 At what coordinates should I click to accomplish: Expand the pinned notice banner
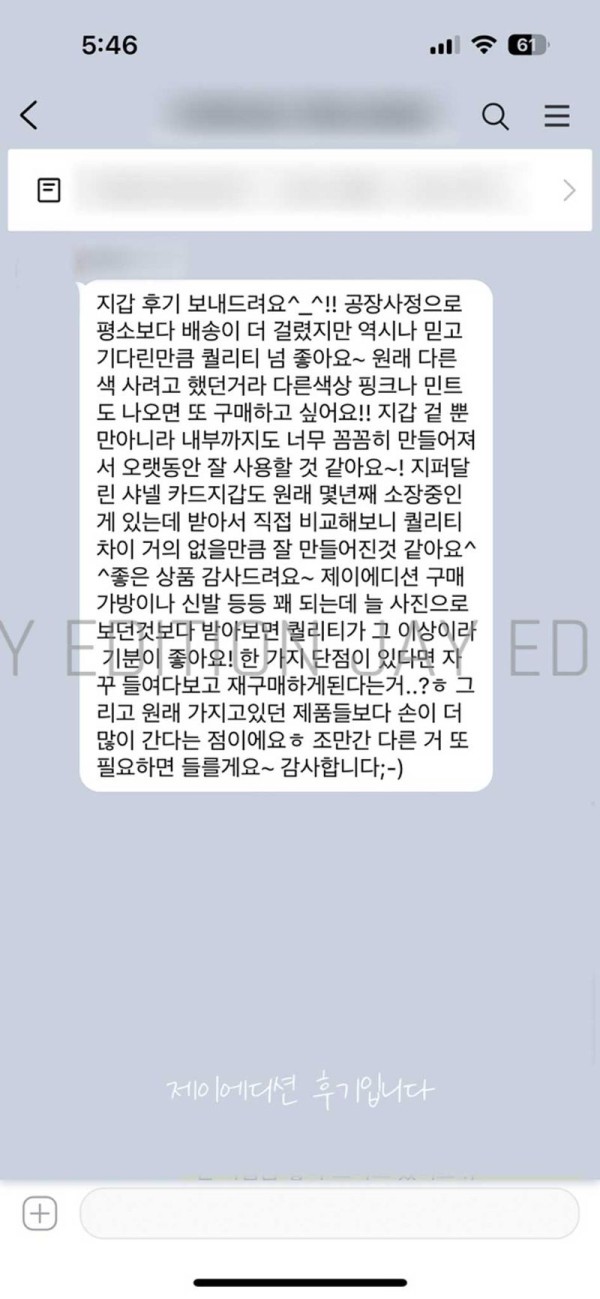569,191
